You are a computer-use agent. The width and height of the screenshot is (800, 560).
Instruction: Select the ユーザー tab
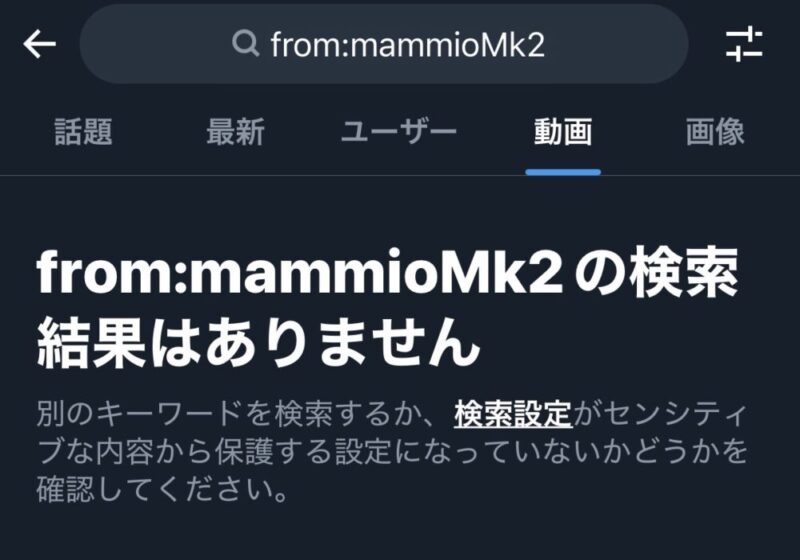(x=398, y=132)
